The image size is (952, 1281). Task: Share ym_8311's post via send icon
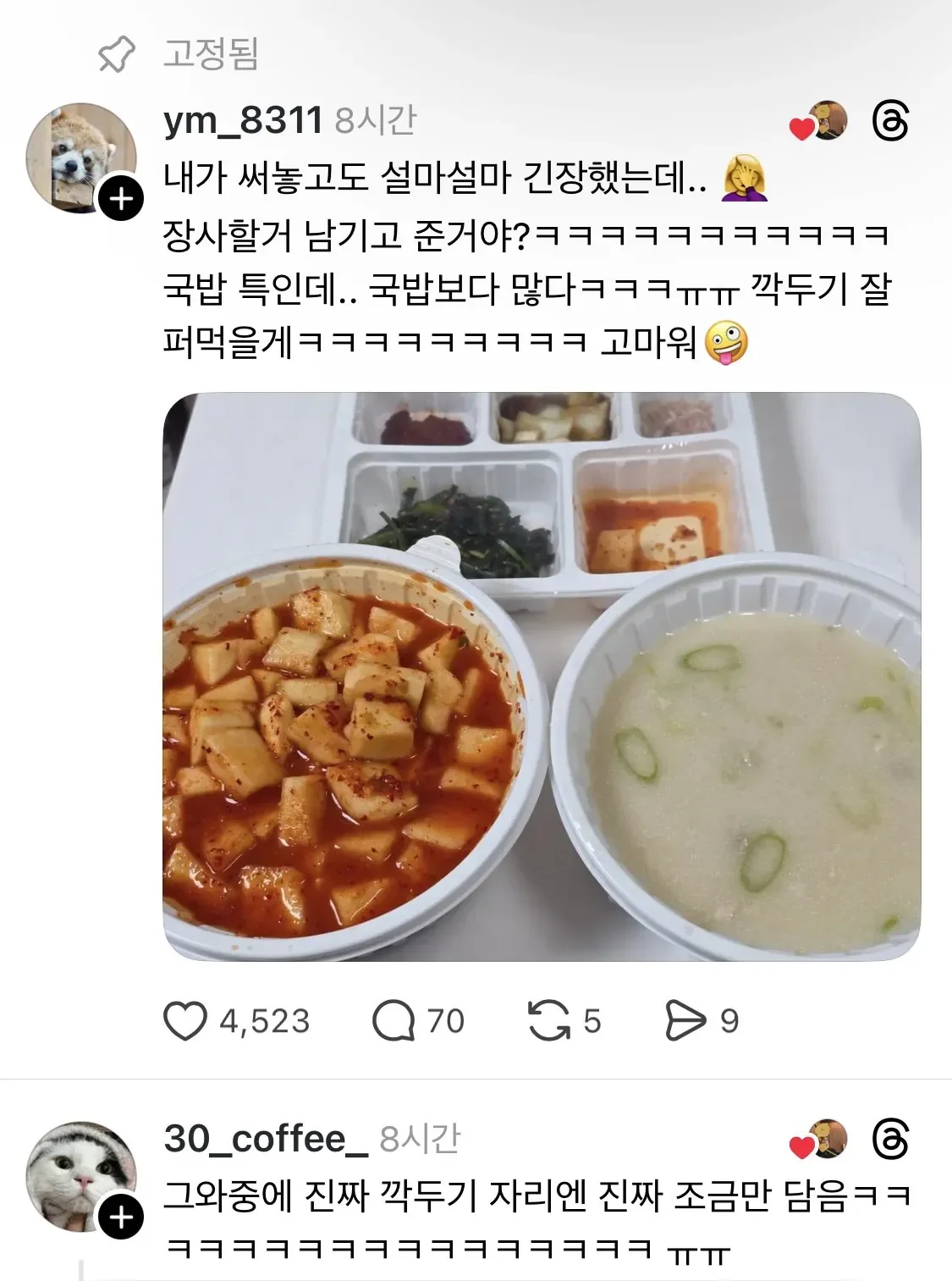coord(685,1020)
